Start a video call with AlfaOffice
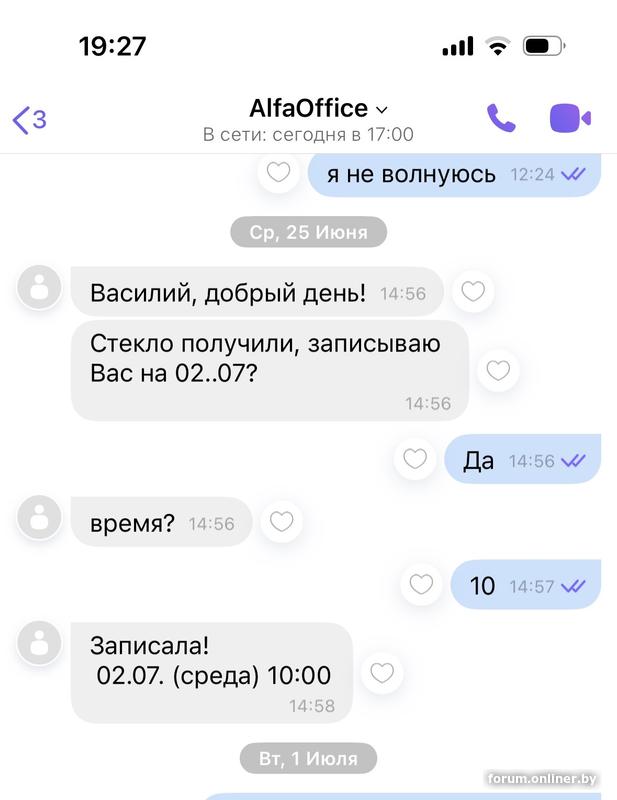 click(570, 118)
